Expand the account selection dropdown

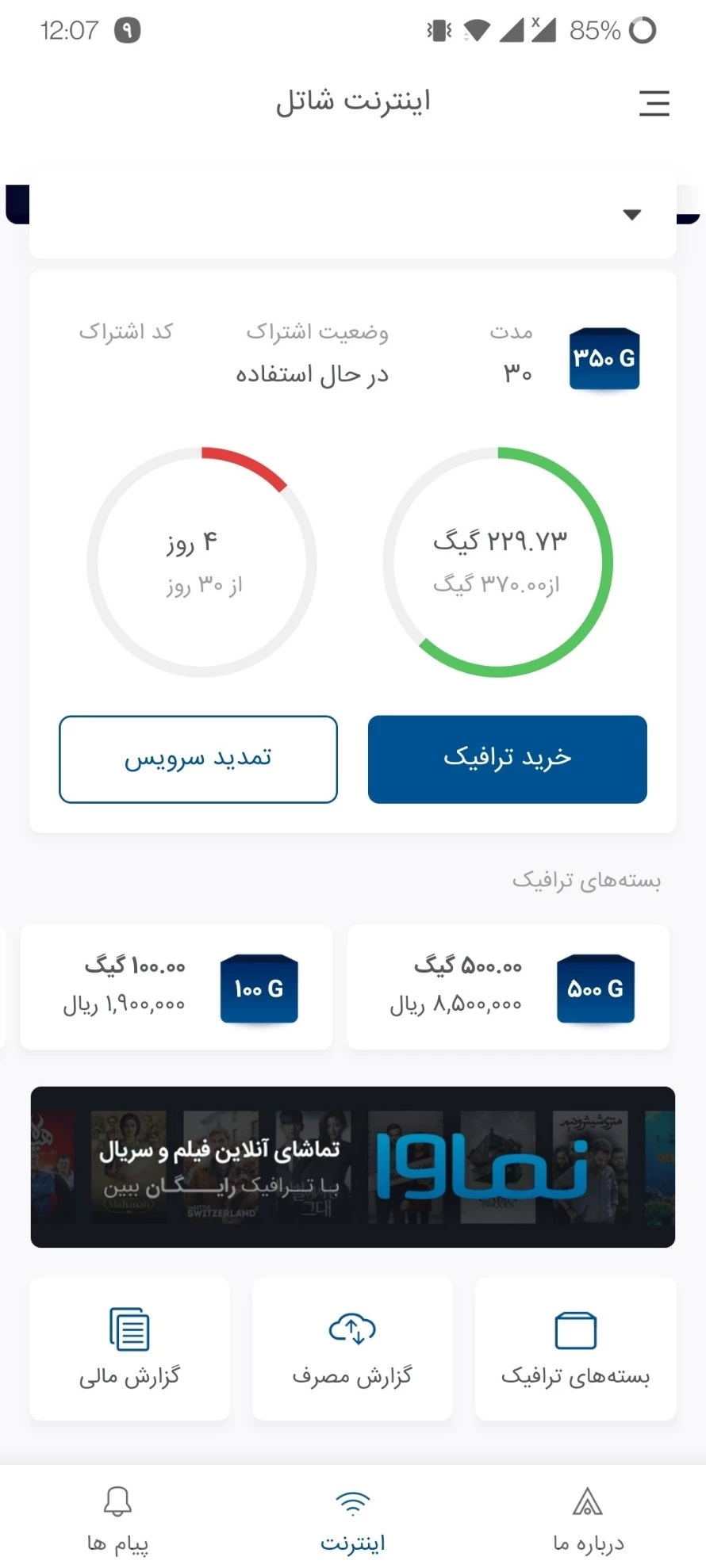click(x=353, y=215)
